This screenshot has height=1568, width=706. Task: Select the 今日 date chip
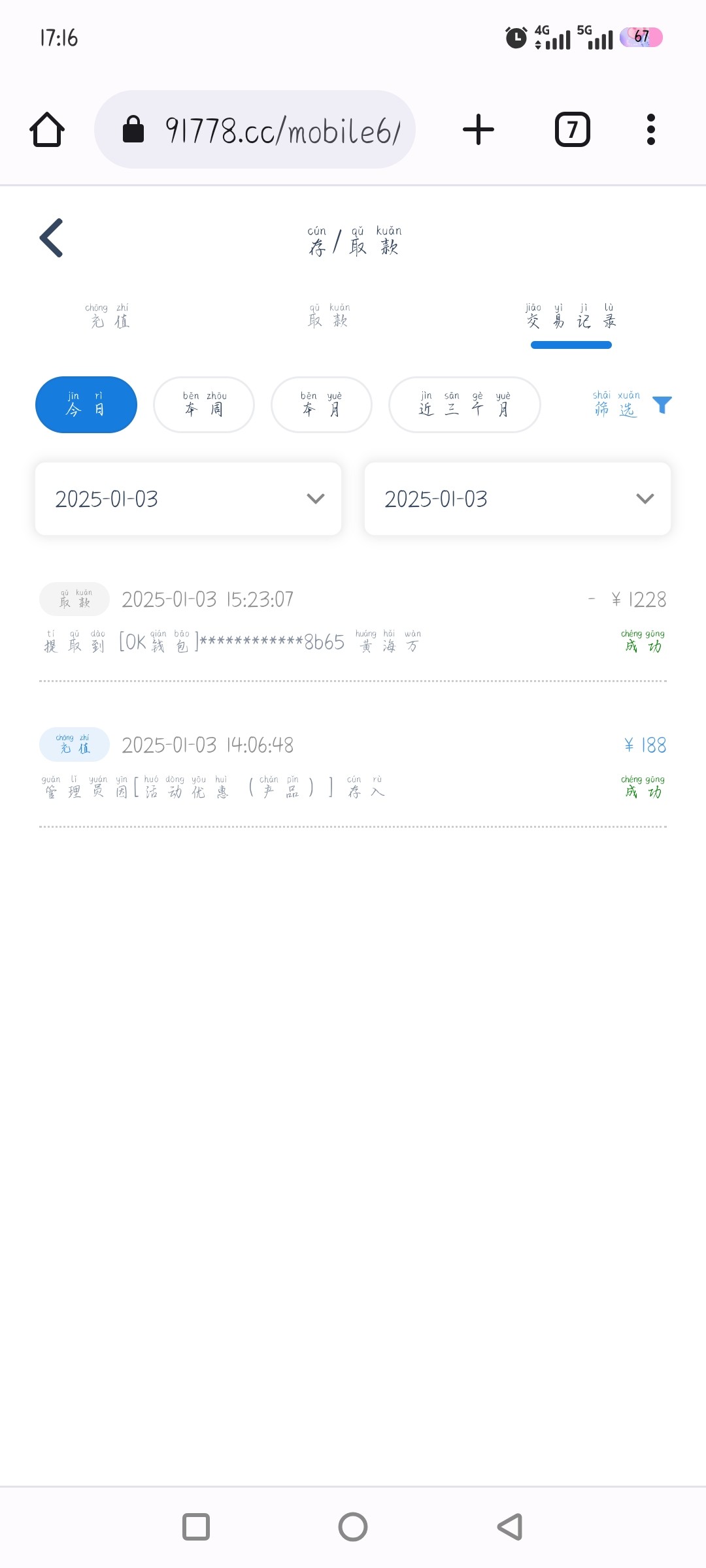pos(86,405)
